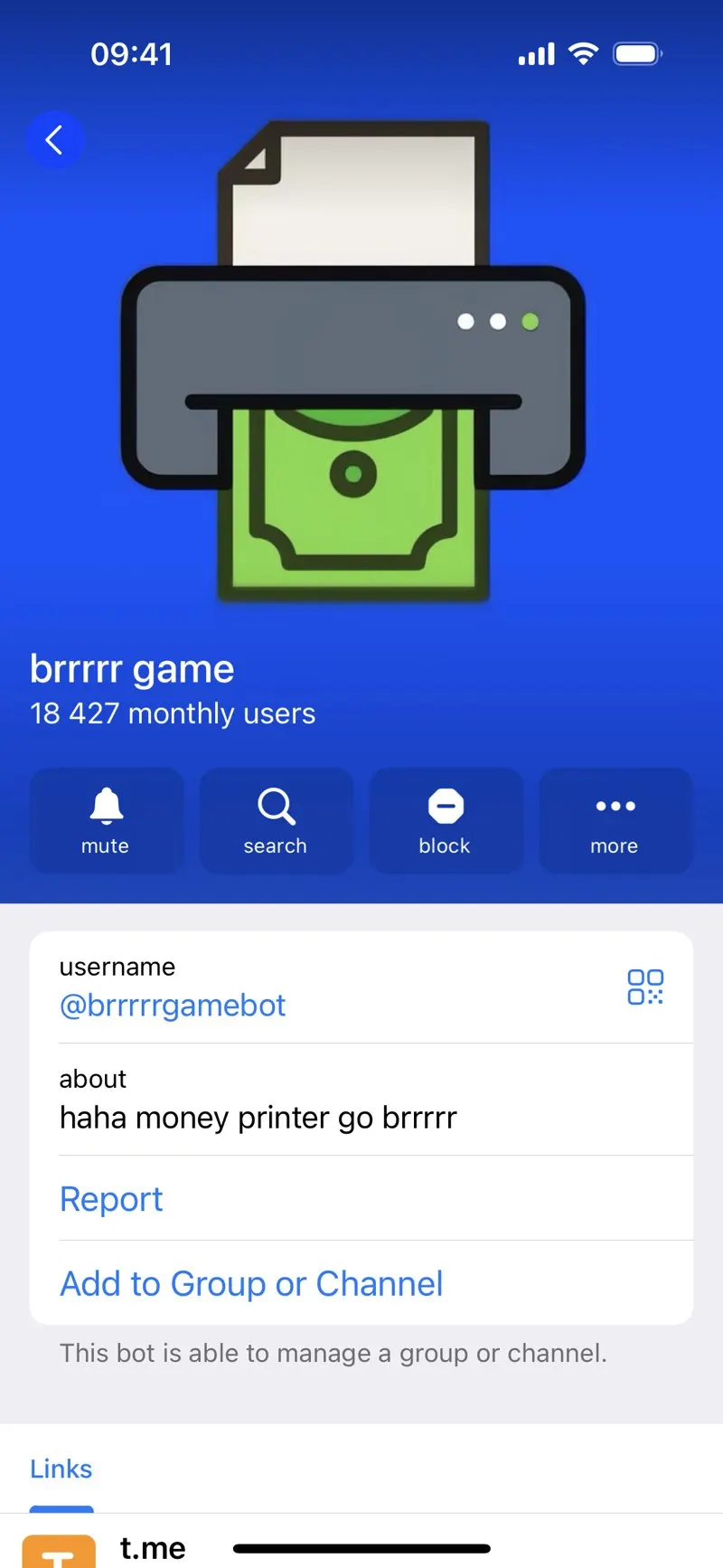
Task: Report this bot
Action: pyautogui.click(x=111, y=1199)
